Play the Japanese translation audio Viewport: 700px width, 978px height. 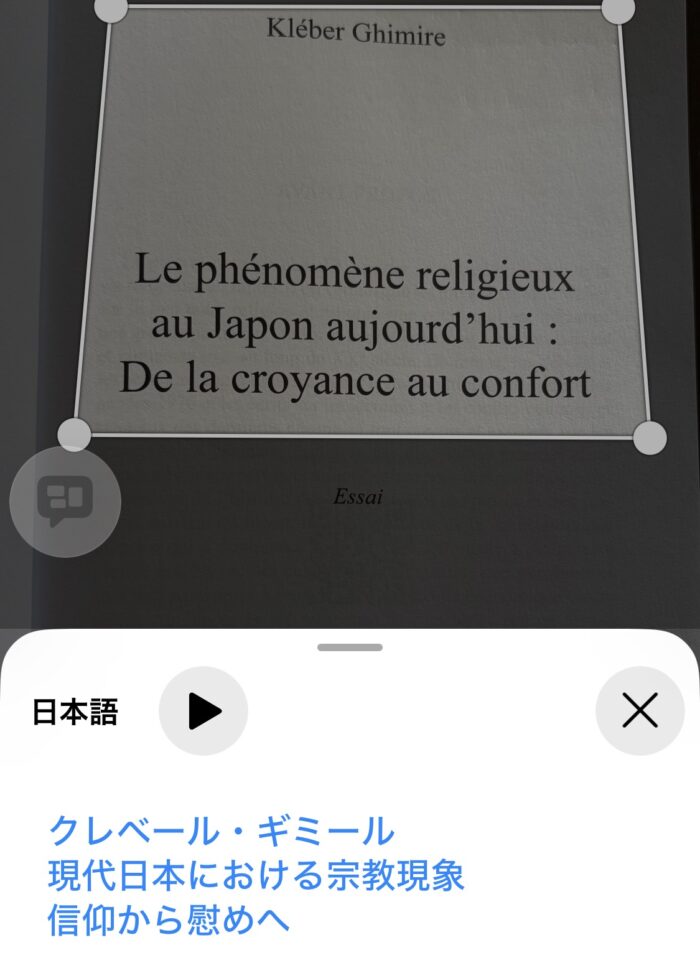[203, 711]
